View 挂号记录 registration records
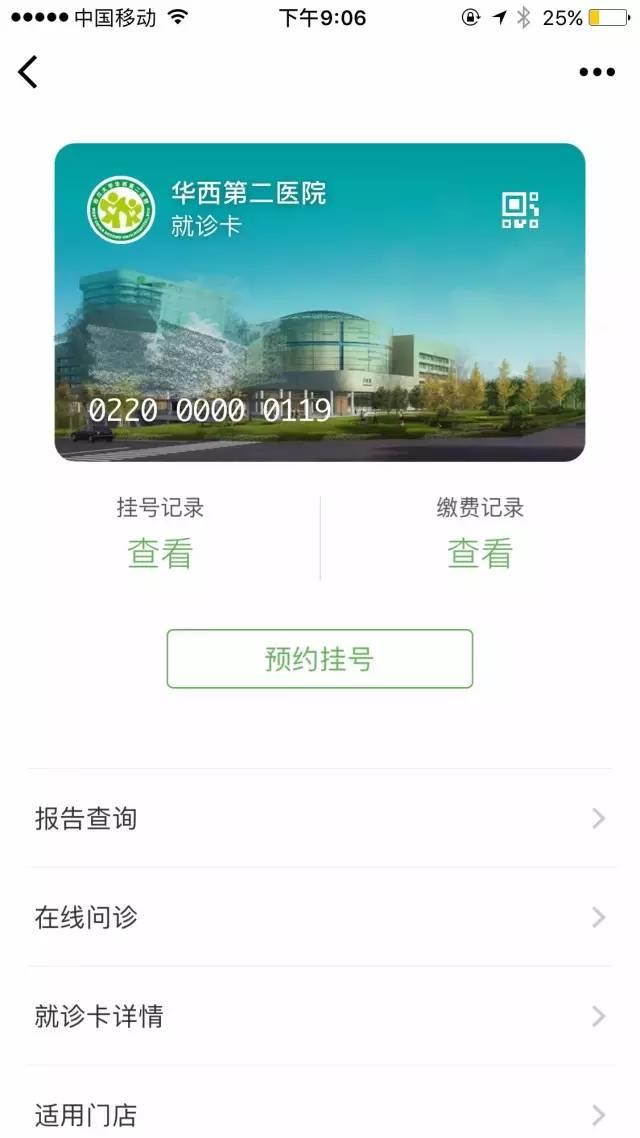 click(x=160, y=553)
